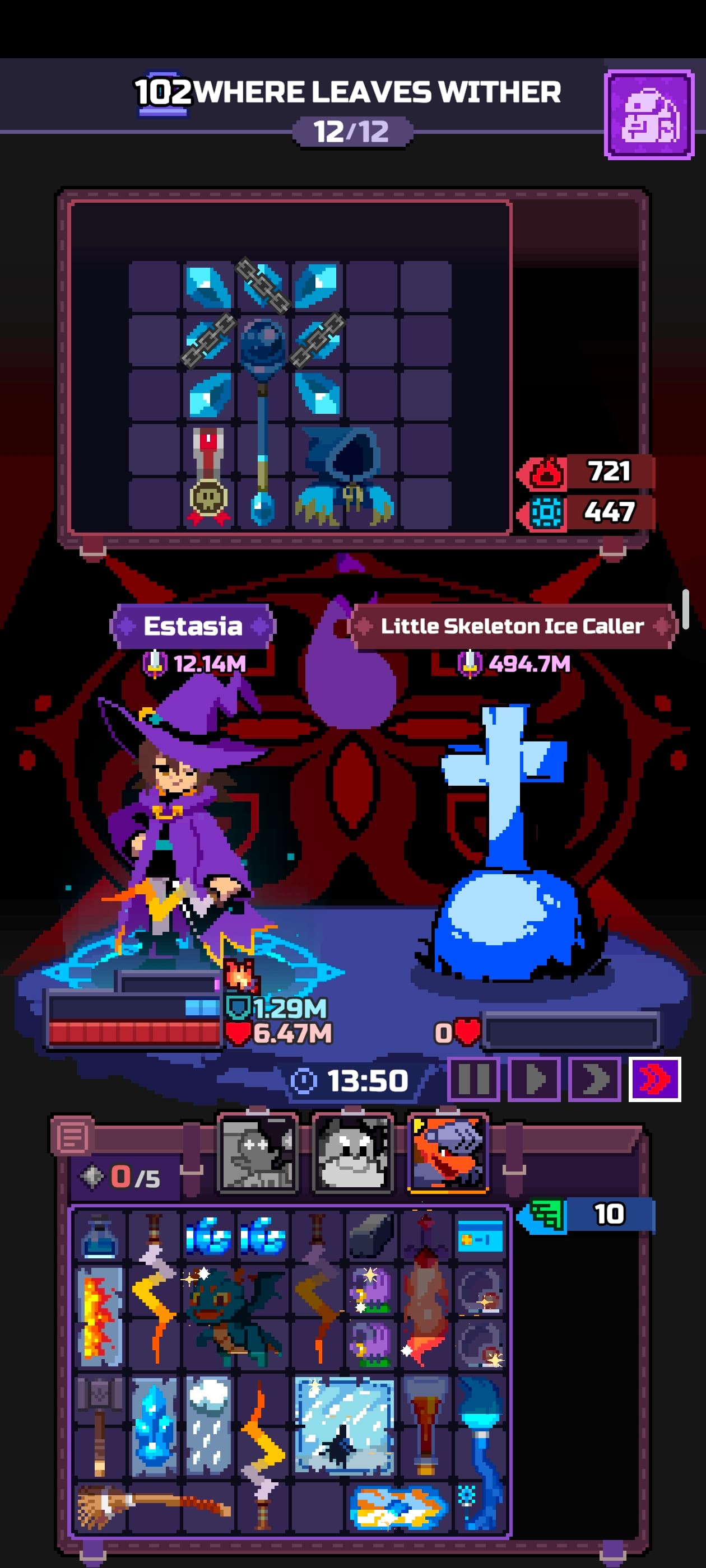Tap the large ice storm card

[345, 1425]
